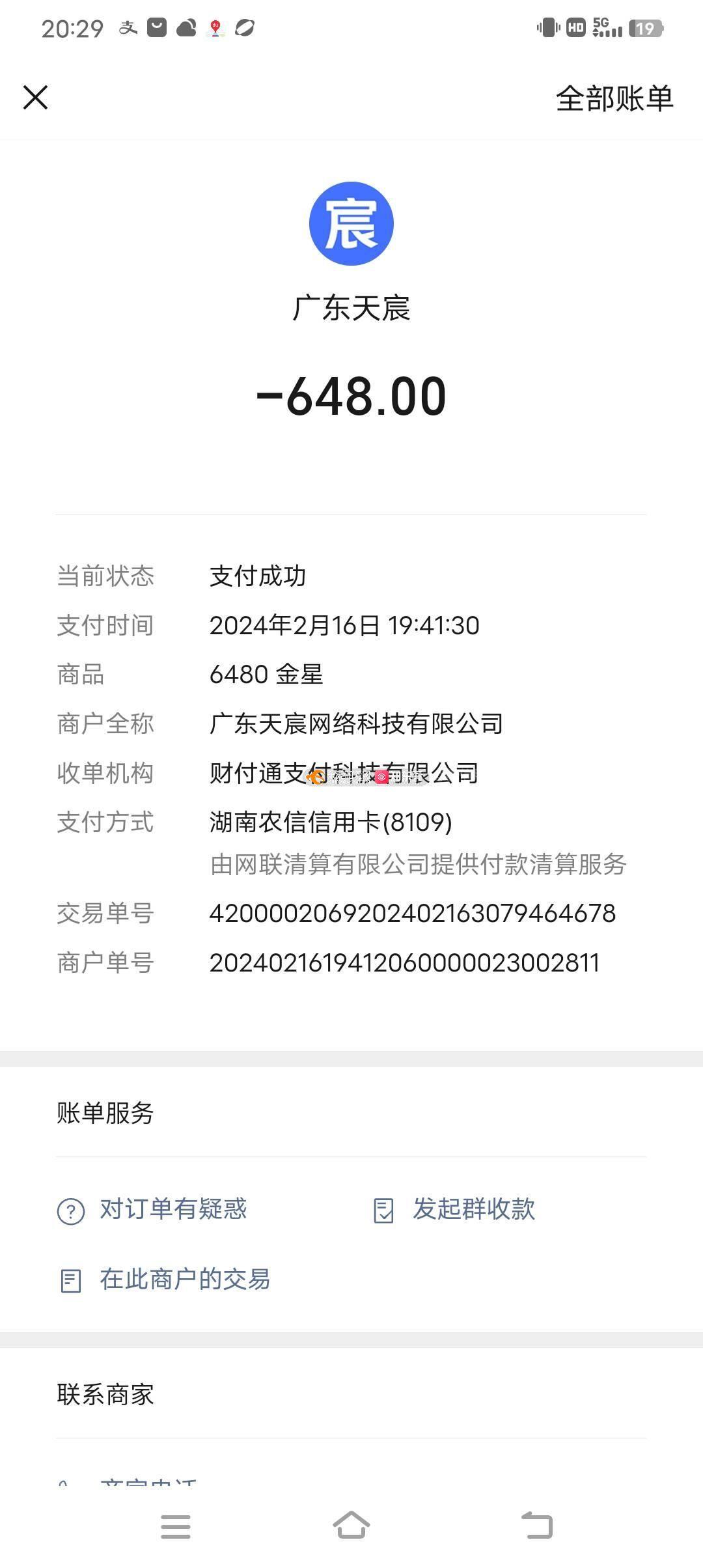Image resolution: width=703 pixels, height=1568 pixels.
Task: Go to the system home screen
Action: [x=351, y=1526]
